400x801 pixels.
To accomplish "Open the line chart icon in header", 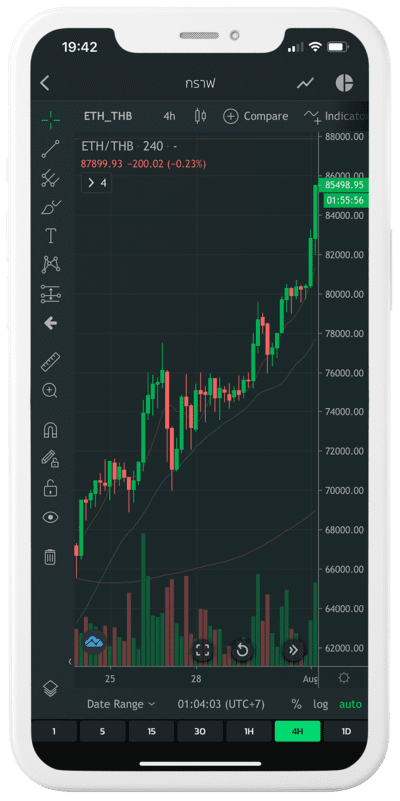I will pyautogui.click(x=305, y=83).
